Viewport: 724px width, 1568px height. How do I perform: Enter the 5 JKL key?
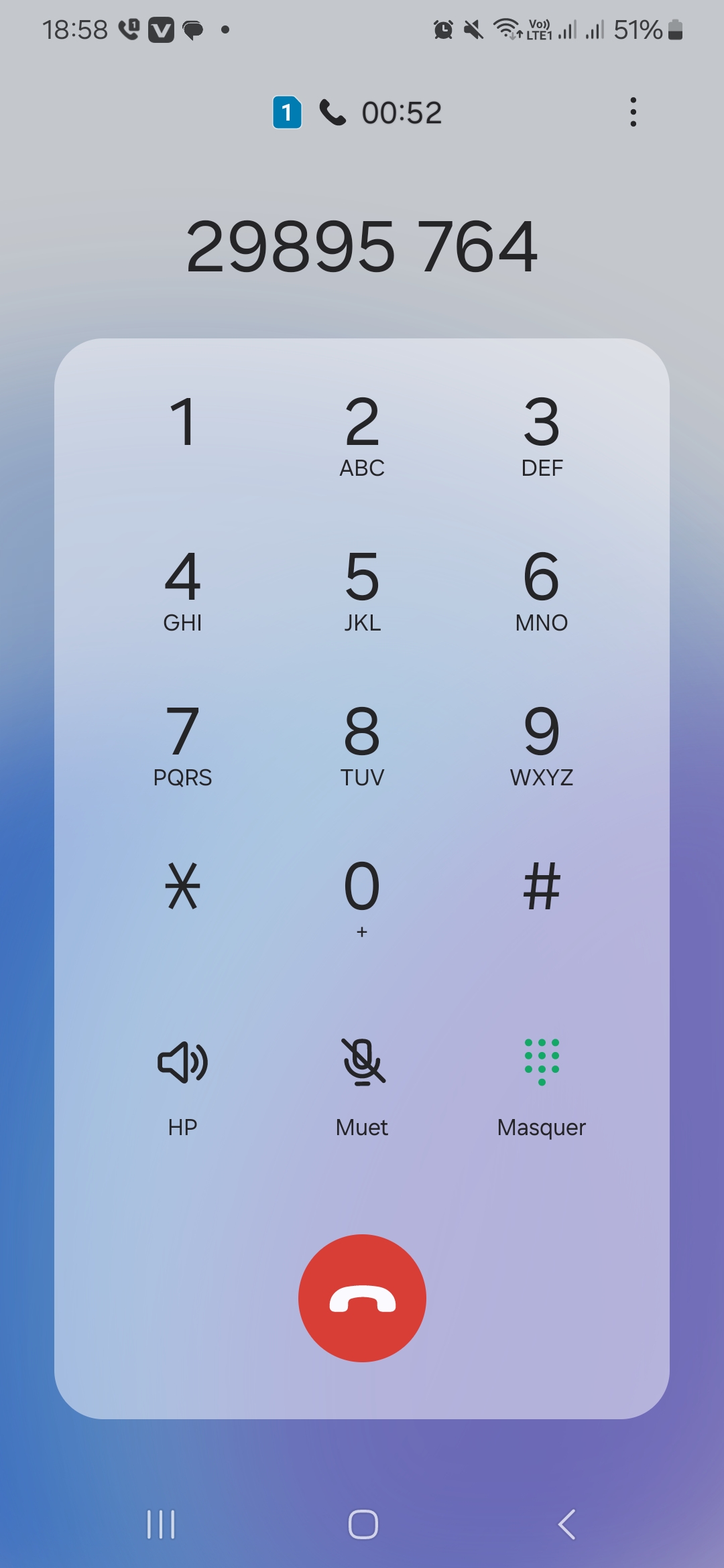pyautogui.click(x=362, y=588)
